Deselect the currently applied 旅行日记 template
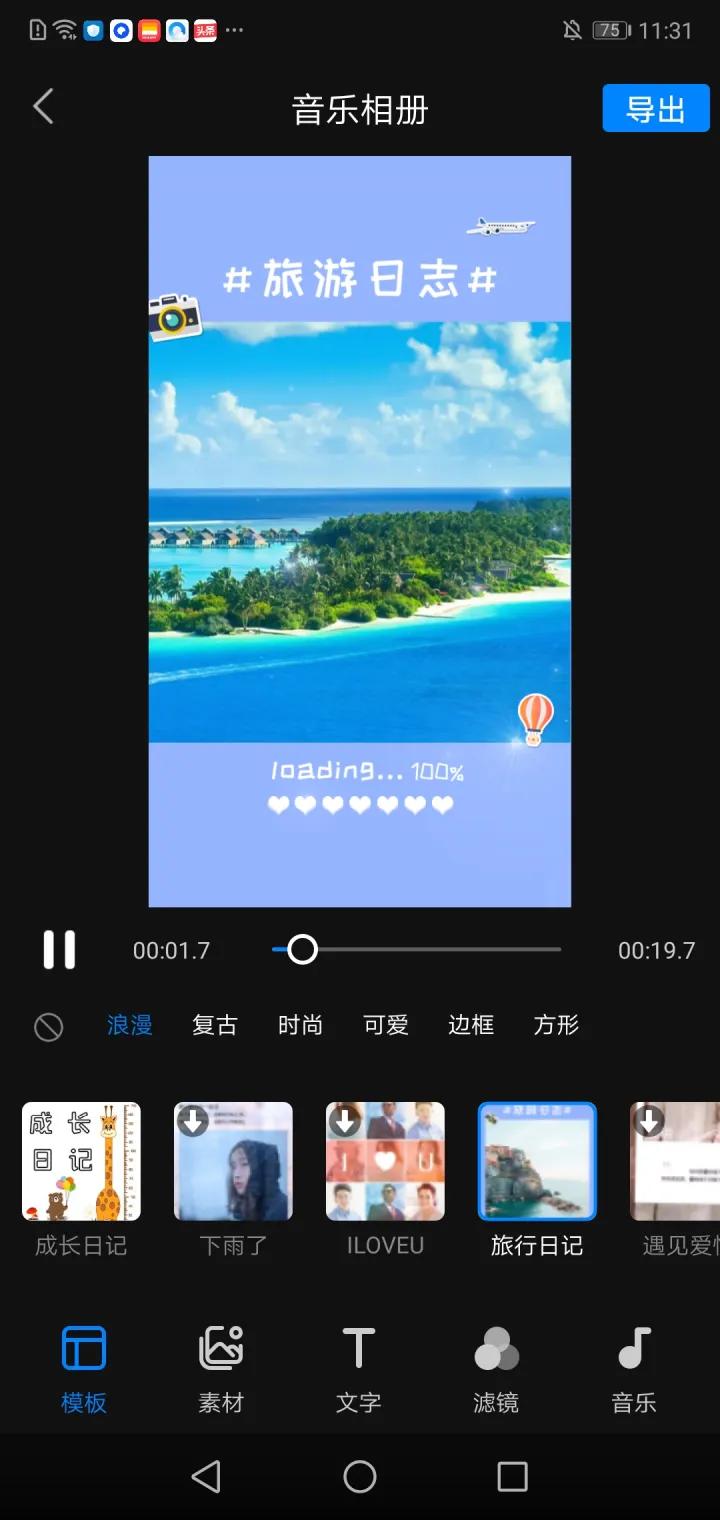720x1520 pixels. pos(537,1160)
